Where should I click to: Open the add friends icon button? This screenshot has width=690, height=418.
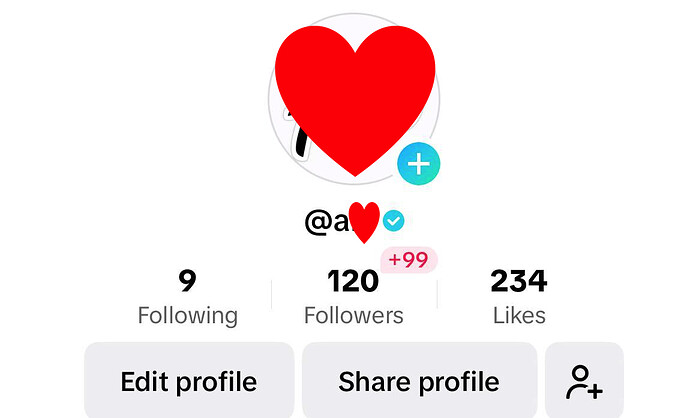[584, 381]
